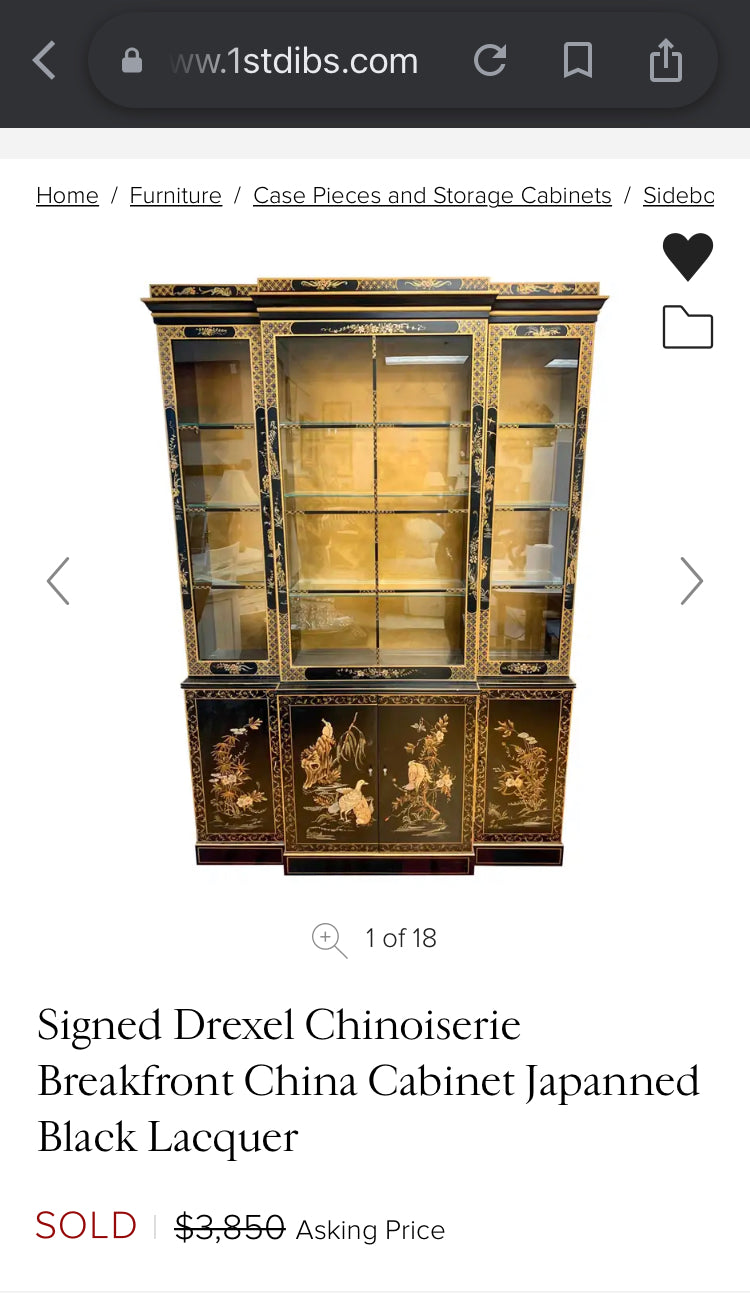Bookmark this page in browser
Image resolution: width=750 pixels, height=1293 pixels.
(577, 62)
